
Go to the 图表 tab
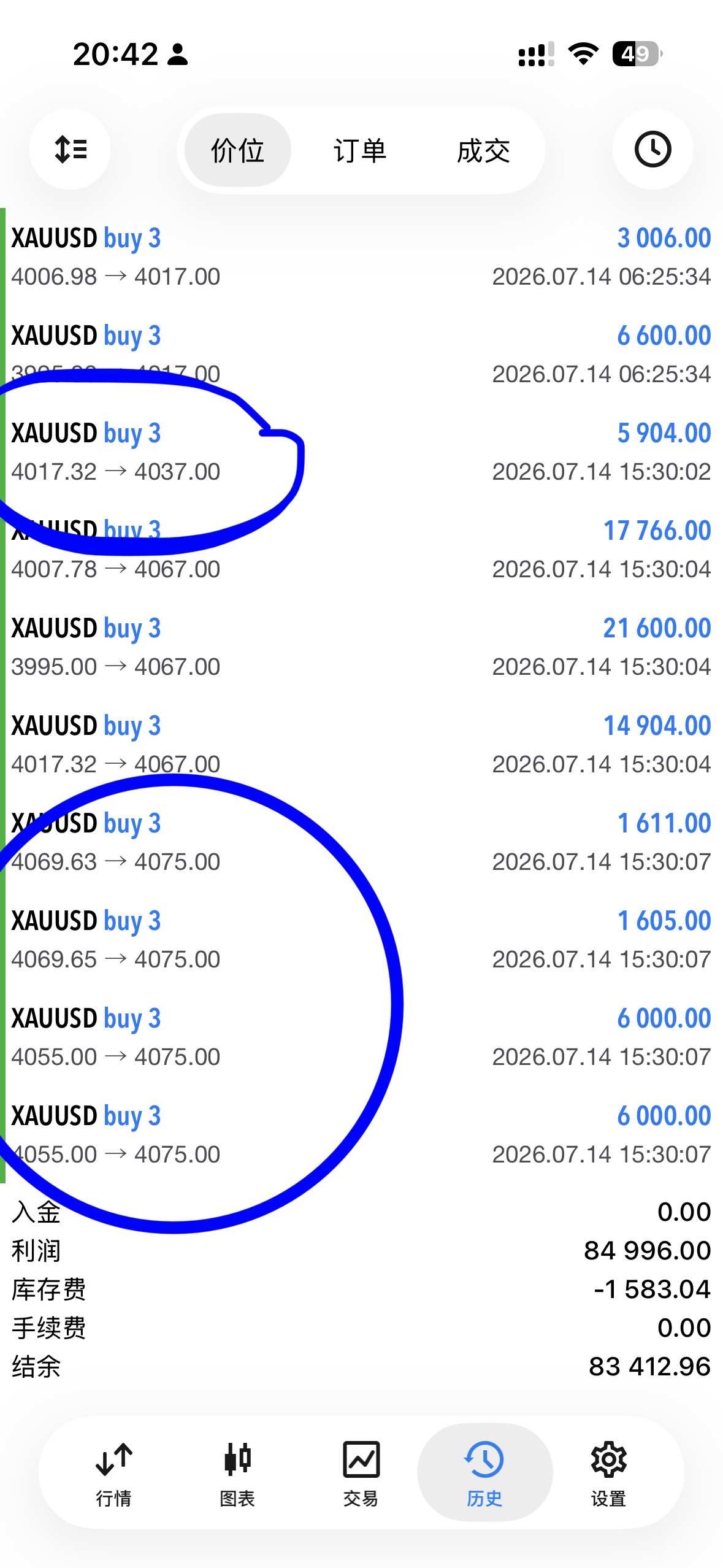237,1474
